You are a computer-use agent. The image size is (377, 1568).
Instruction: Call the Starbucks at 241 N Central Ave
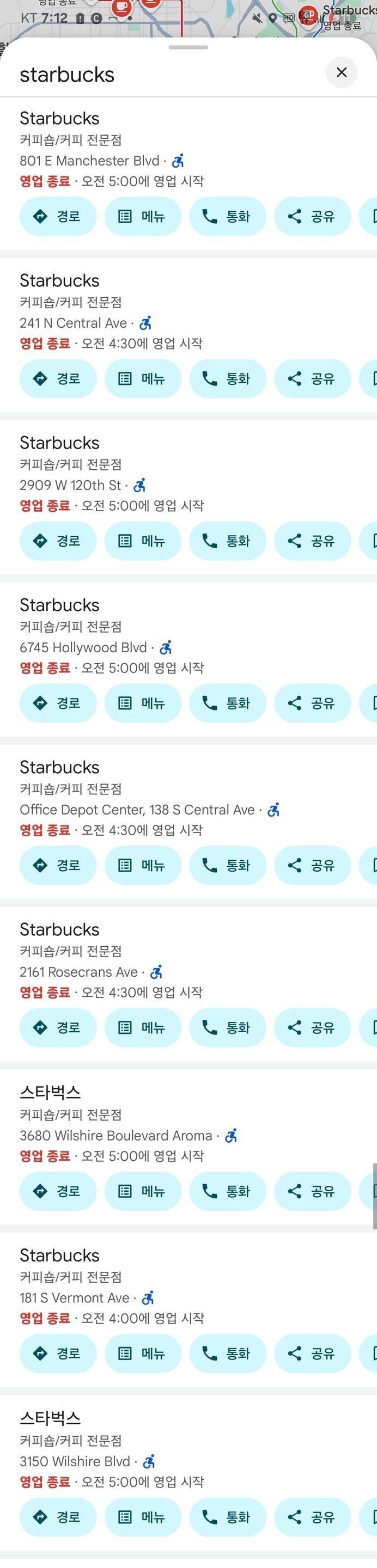coord(227,378)
